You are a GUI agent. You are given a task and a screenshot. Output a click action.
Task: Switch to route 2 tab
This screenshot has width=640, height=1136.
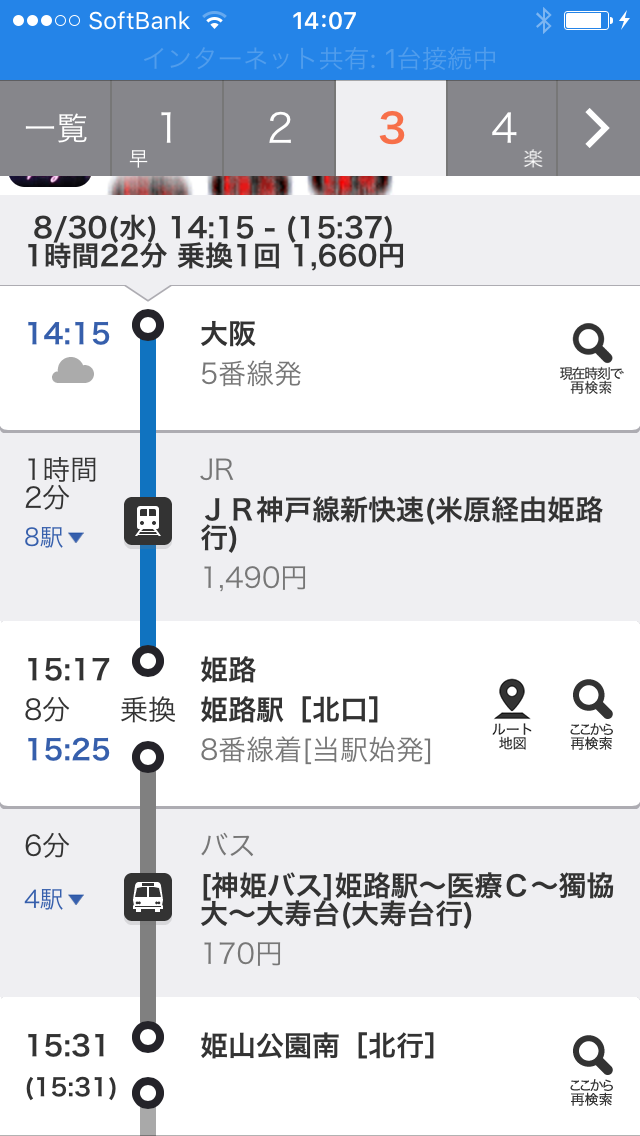pyautogui.click(x=279, y=128)
